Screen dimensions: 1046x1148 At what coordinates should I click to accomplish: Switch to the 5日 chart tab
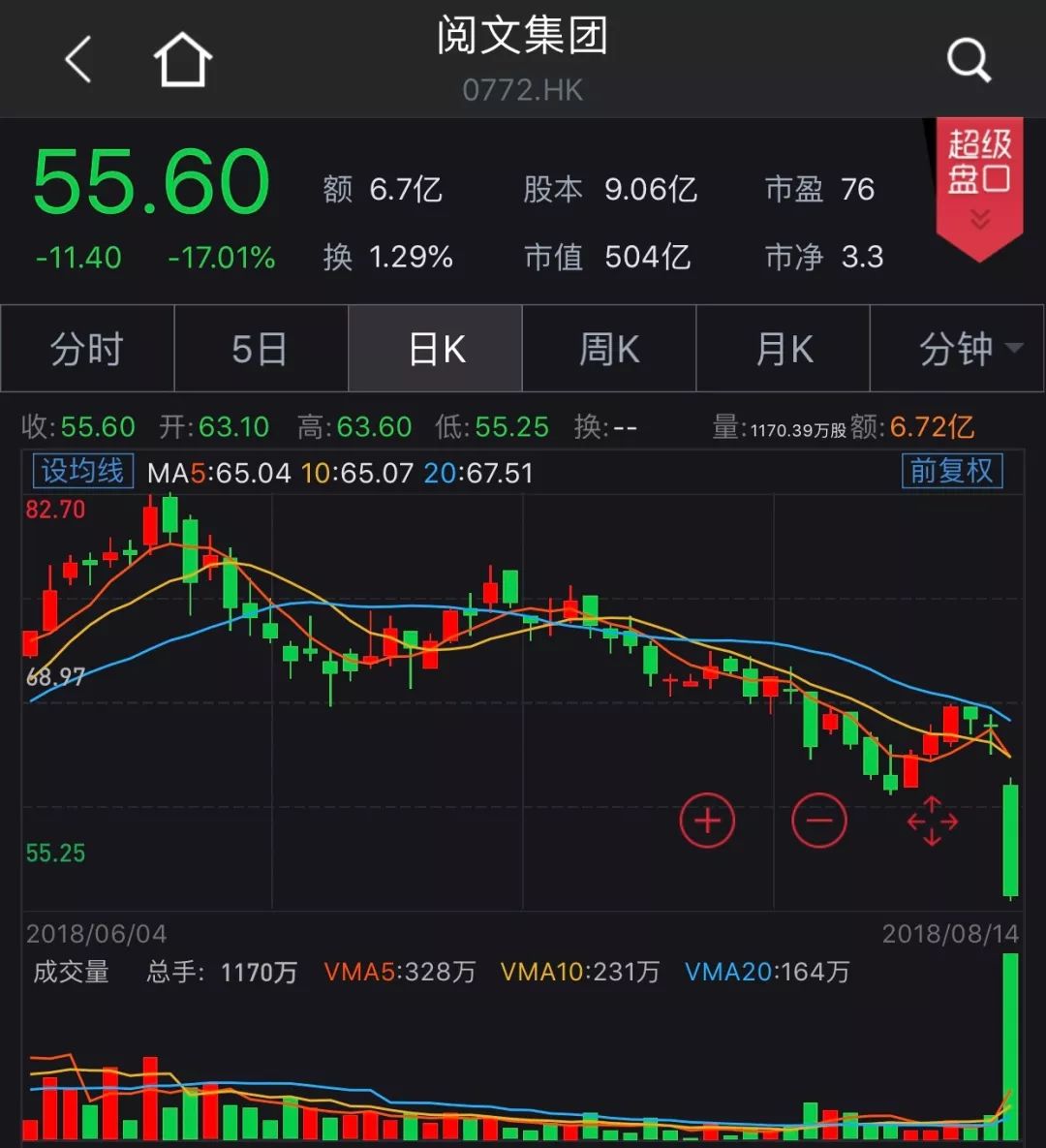(x=261, y=349)
